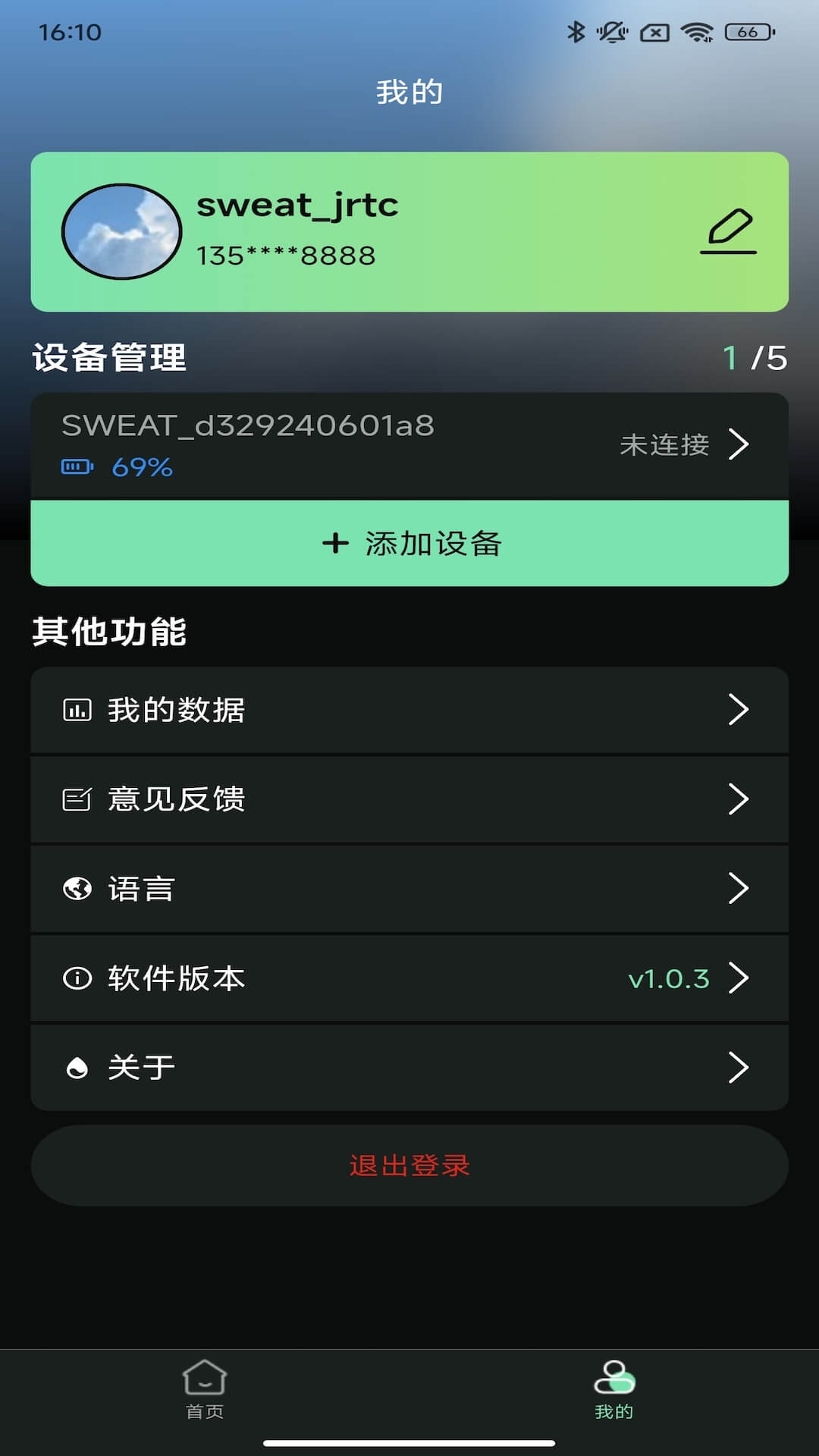The height and width of the screenshot is (1456, 819).
Task: Click the battery icon next to 69%
Action: pos(77,467)
